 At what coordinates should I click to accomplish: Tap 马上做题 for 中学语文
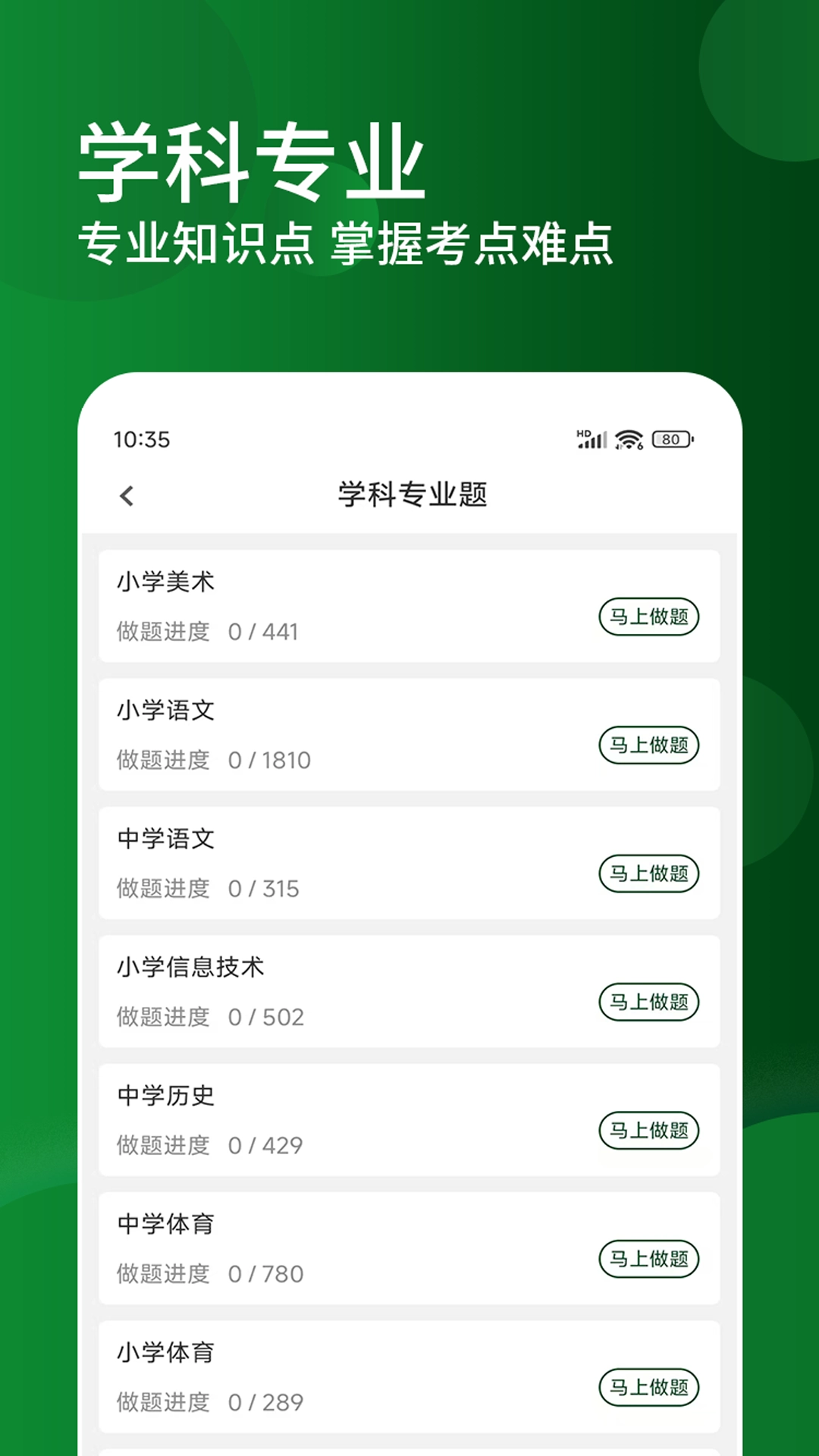point(649,873)
